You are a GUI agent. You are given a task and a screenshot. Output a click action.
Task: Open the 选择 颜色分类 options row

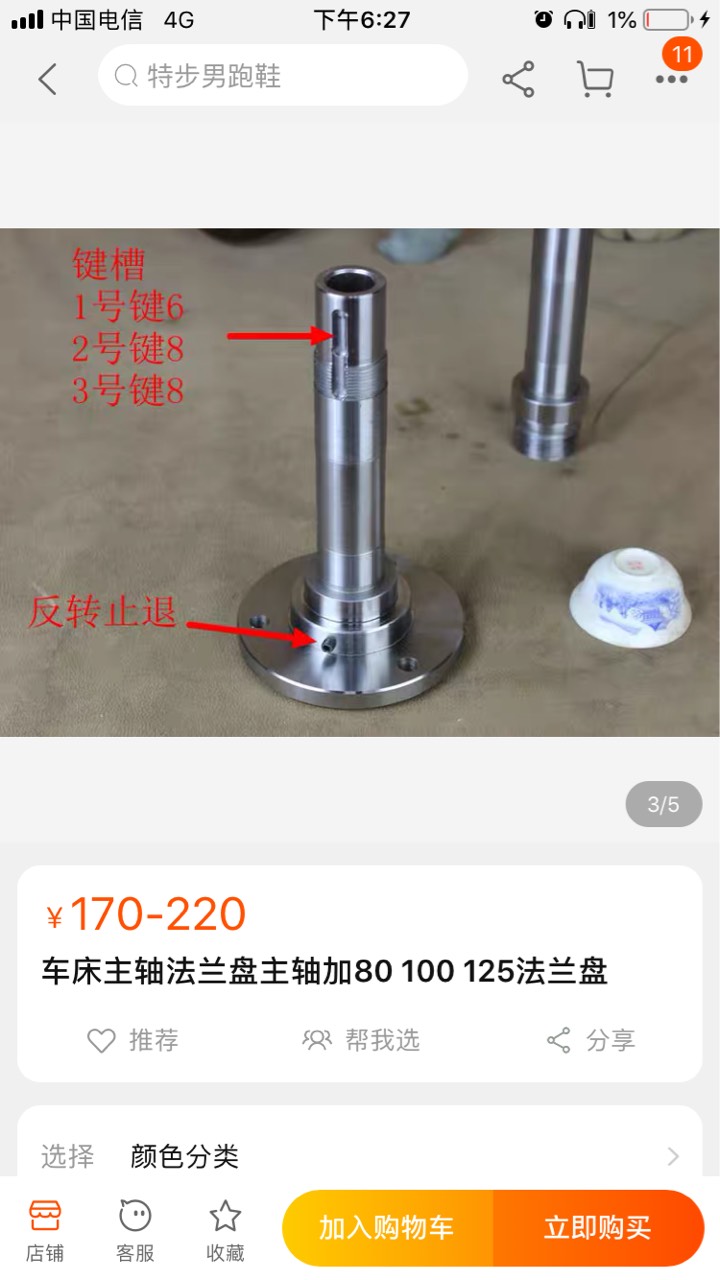click(x=360, y=1157)
